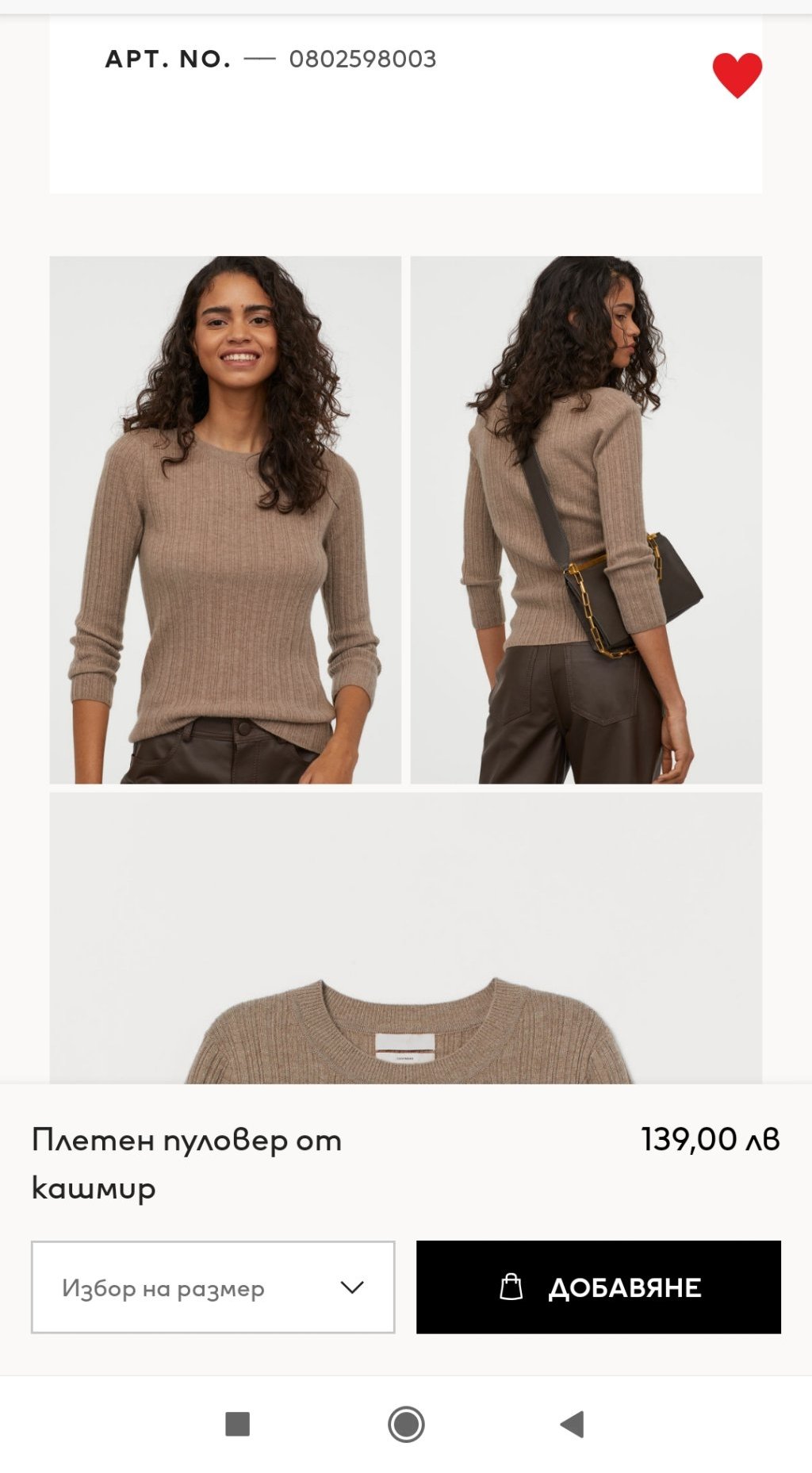This screenshot has width=812, height=1473.
Task: Tap the red heart favorite icon
Action: 737,75
